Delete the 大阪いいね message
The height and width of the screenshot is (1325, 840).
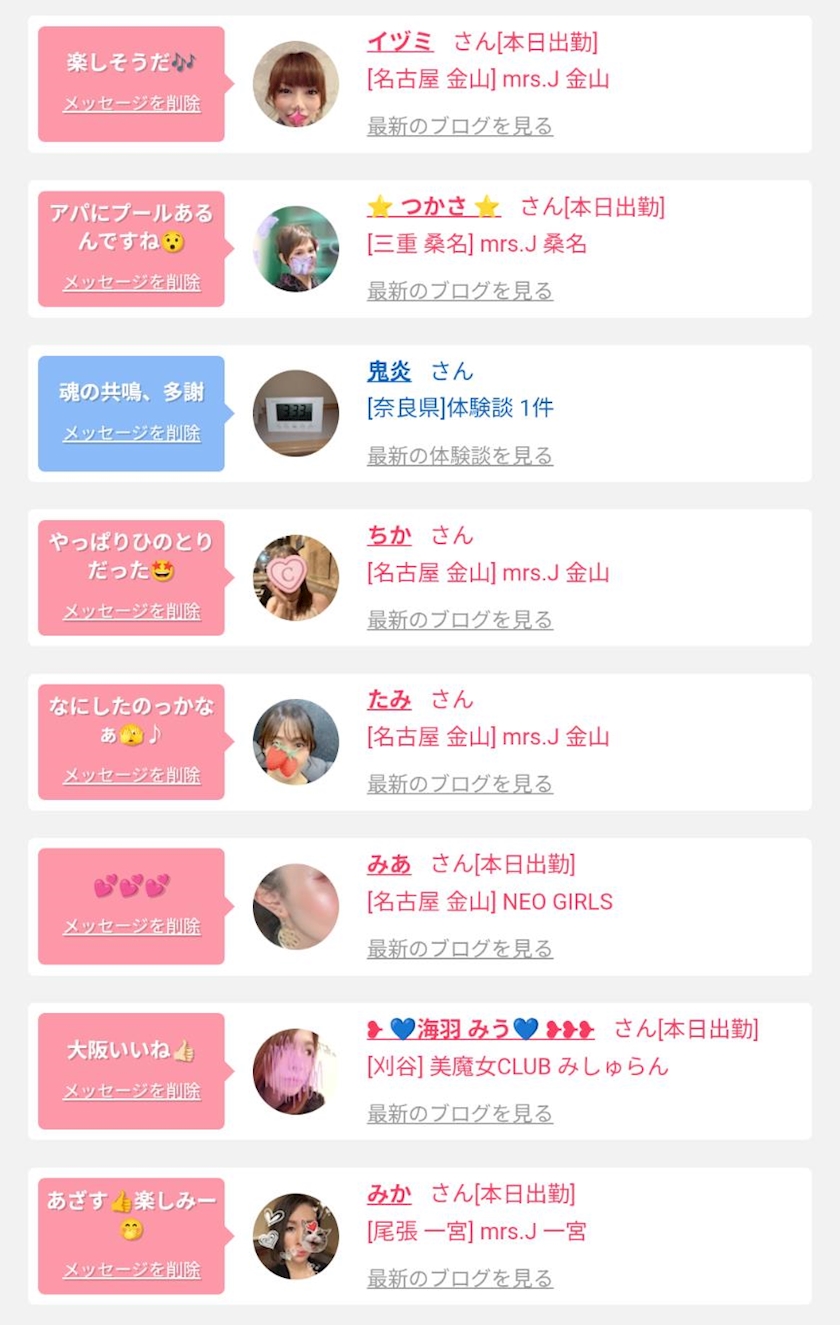pos(132,1092)
